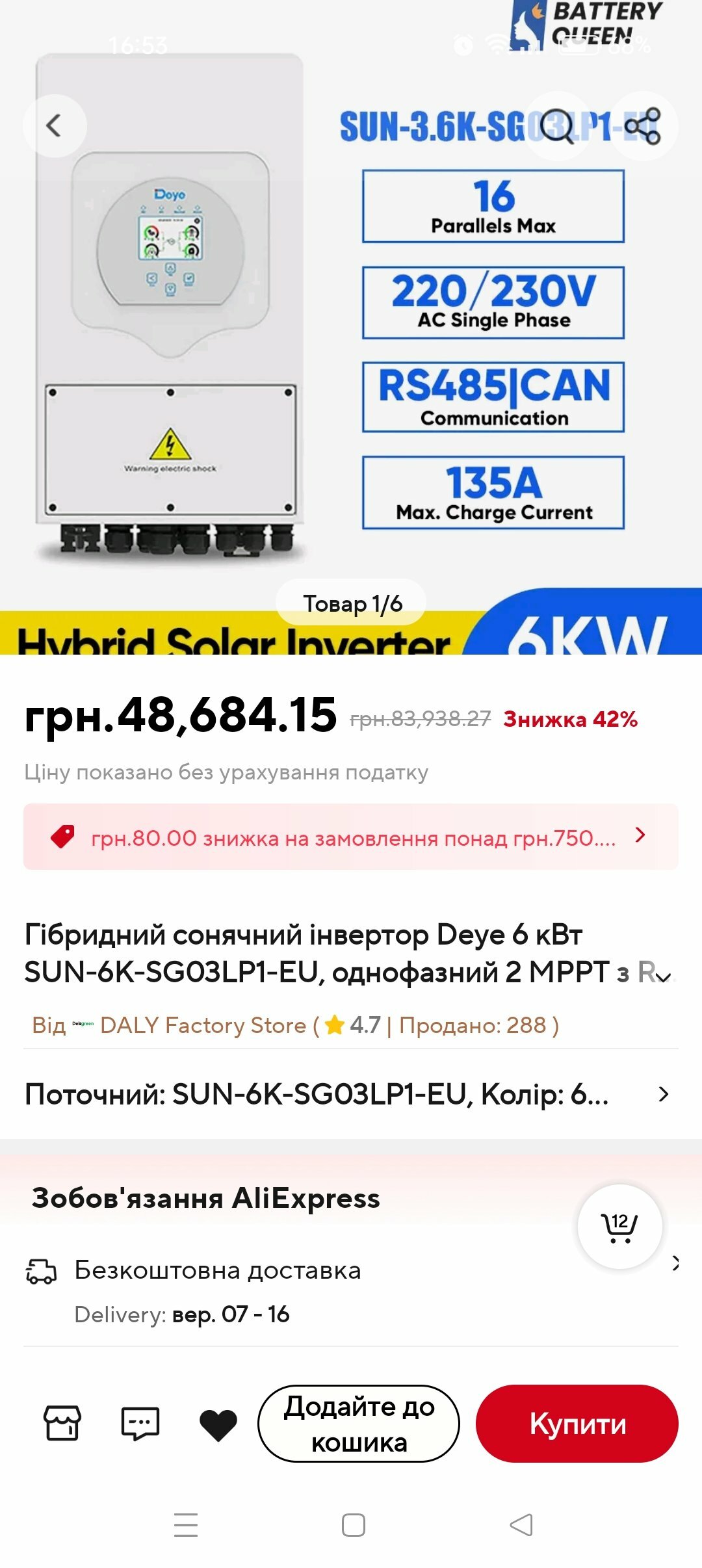
Task: Tap the system home button
Action: point(353,1524)
